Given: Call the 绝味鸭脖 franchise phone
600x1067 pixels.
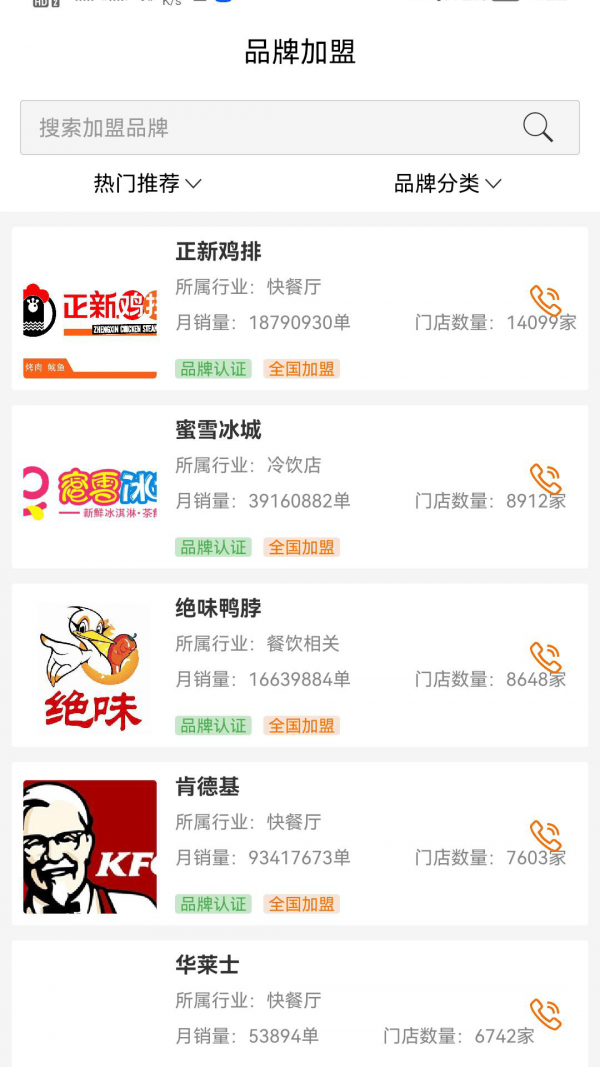Looking at the screenshot, I should pyautogui.click(x=546, y=657).
